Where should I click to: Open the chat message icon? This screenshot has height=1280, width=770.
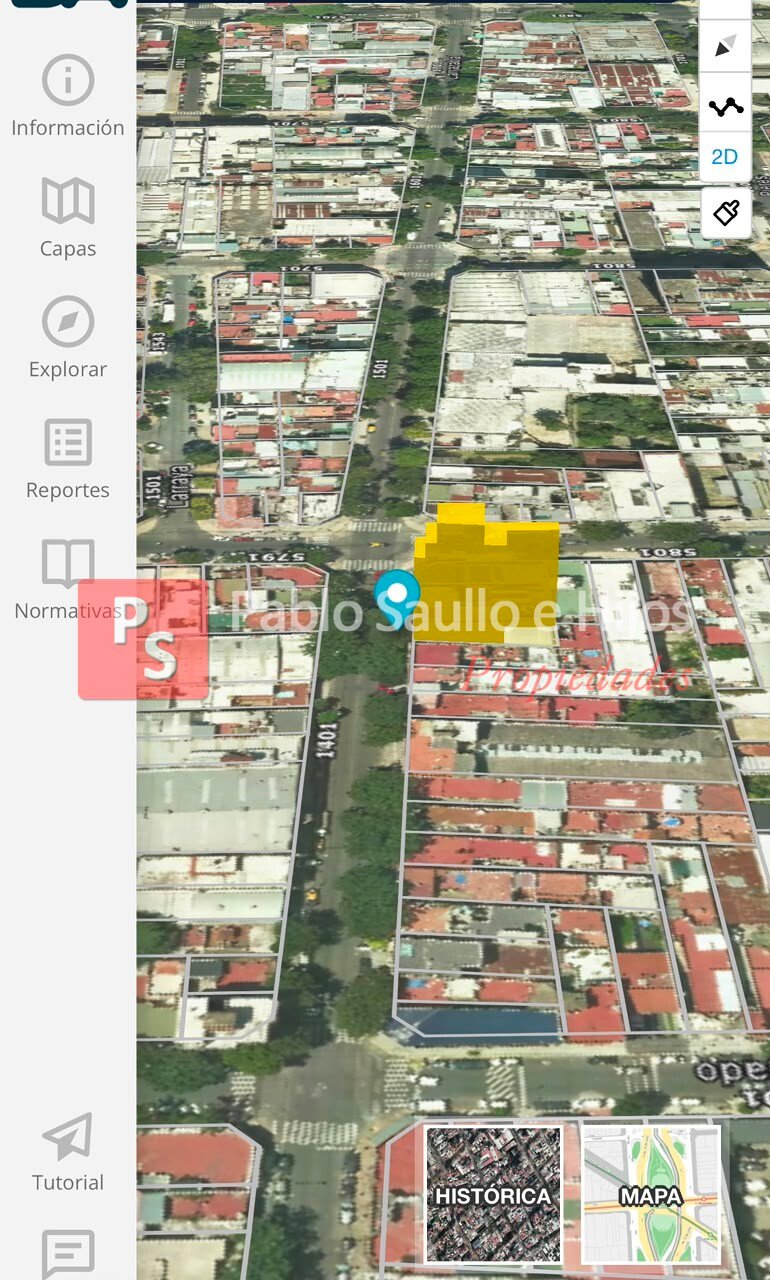[68, 1253]
